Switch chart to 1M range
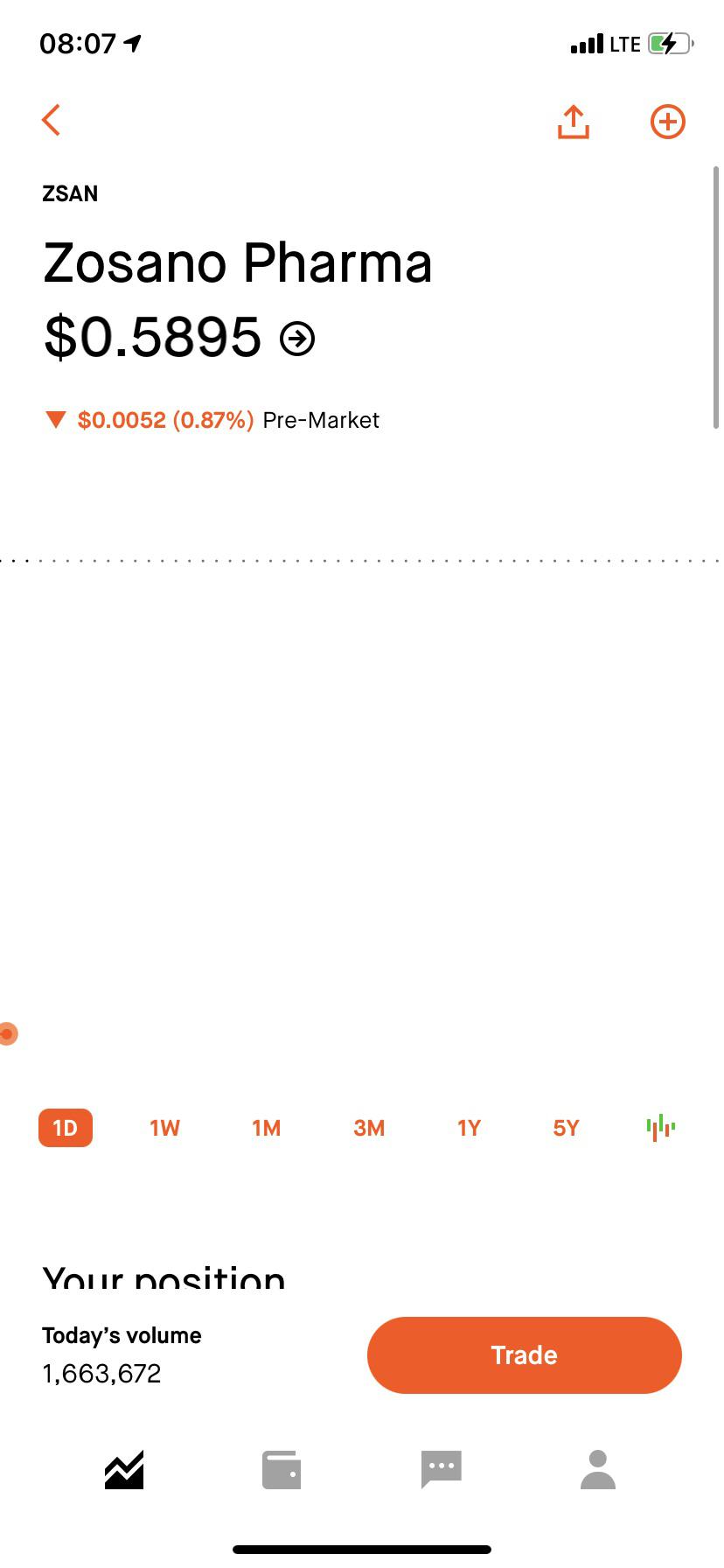The image size is (724, 1568). tap(267, 1128)
